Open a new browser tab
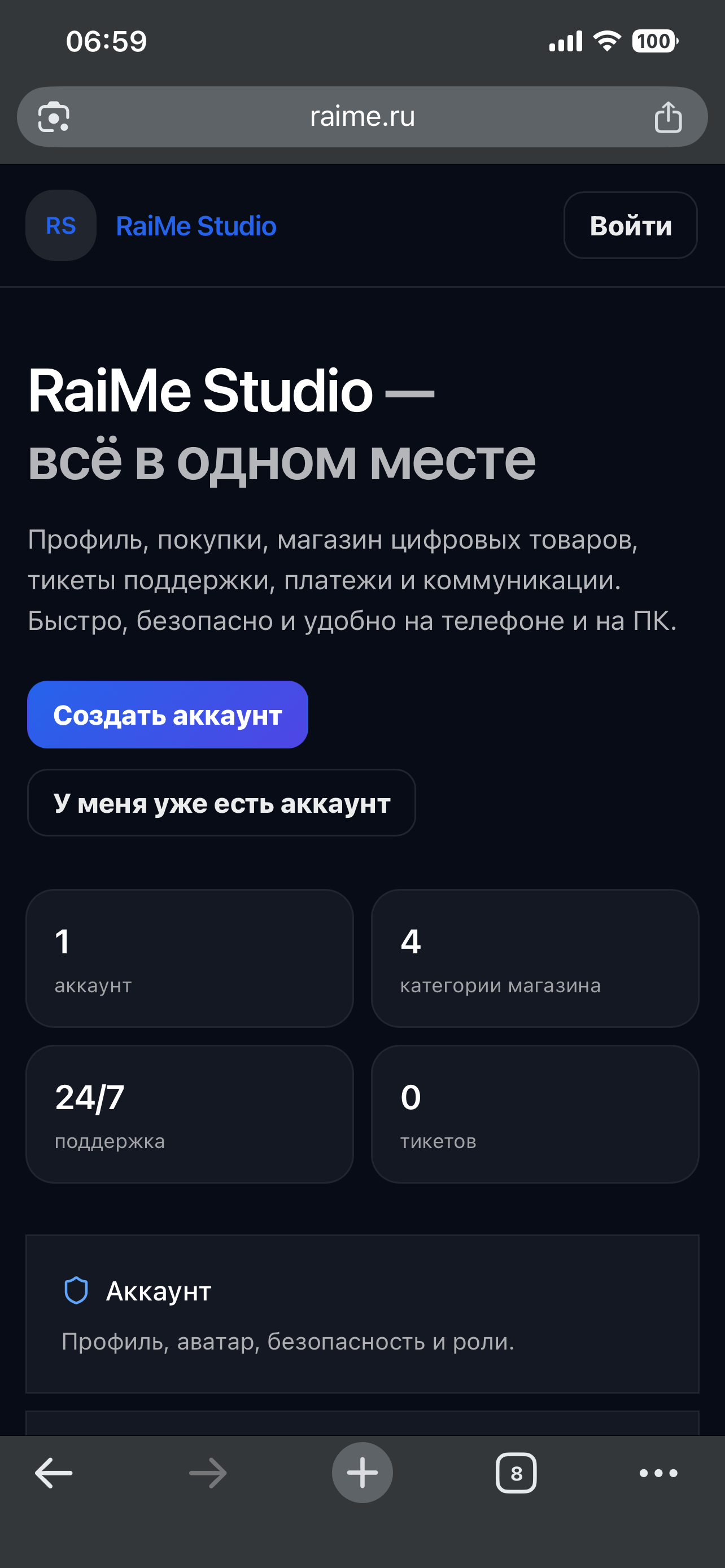Screen dimensions: 725x1568 click(362, 1473)
